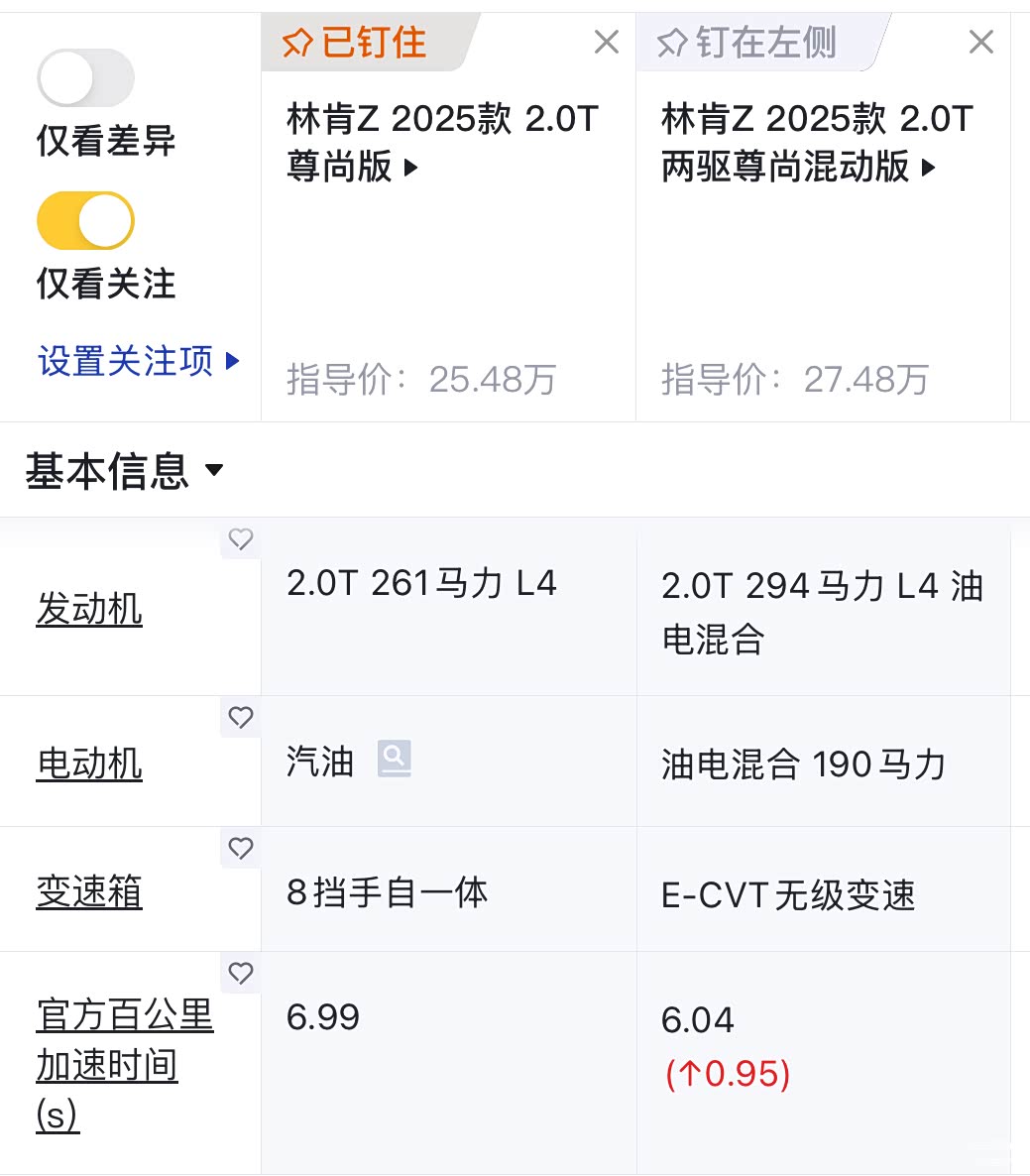
Task: Tap the heart icon for 变速箱 row
Action: 240,848
